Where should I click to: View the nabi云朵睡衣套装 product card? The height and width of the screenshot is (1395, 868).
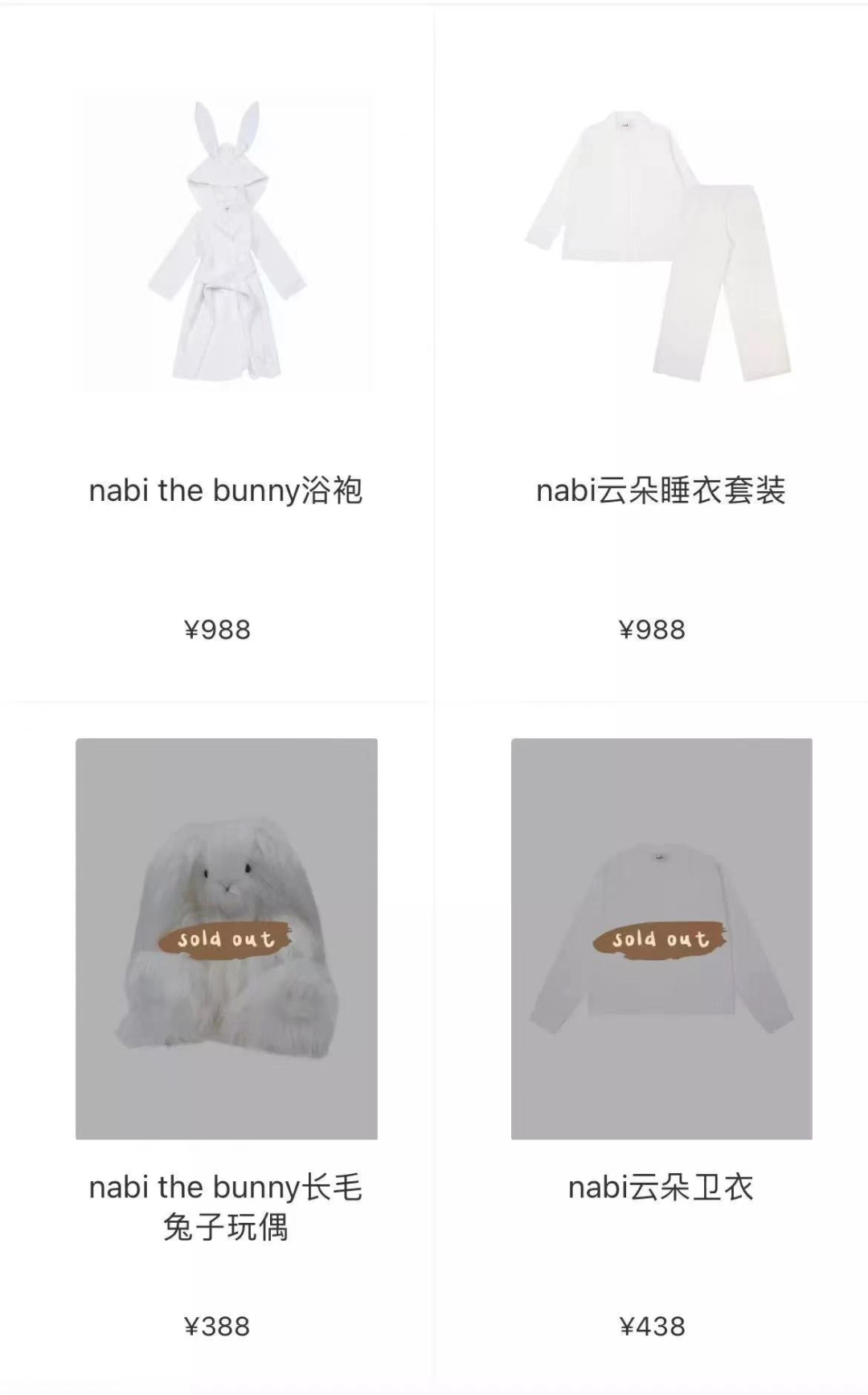pos(661,245)
